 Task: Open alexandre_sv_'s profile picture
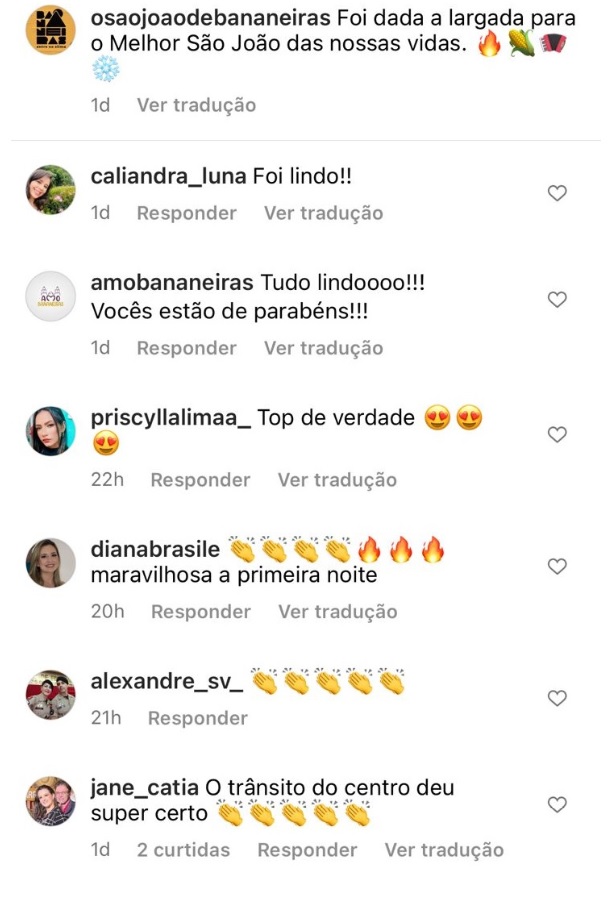coord(50,695)
